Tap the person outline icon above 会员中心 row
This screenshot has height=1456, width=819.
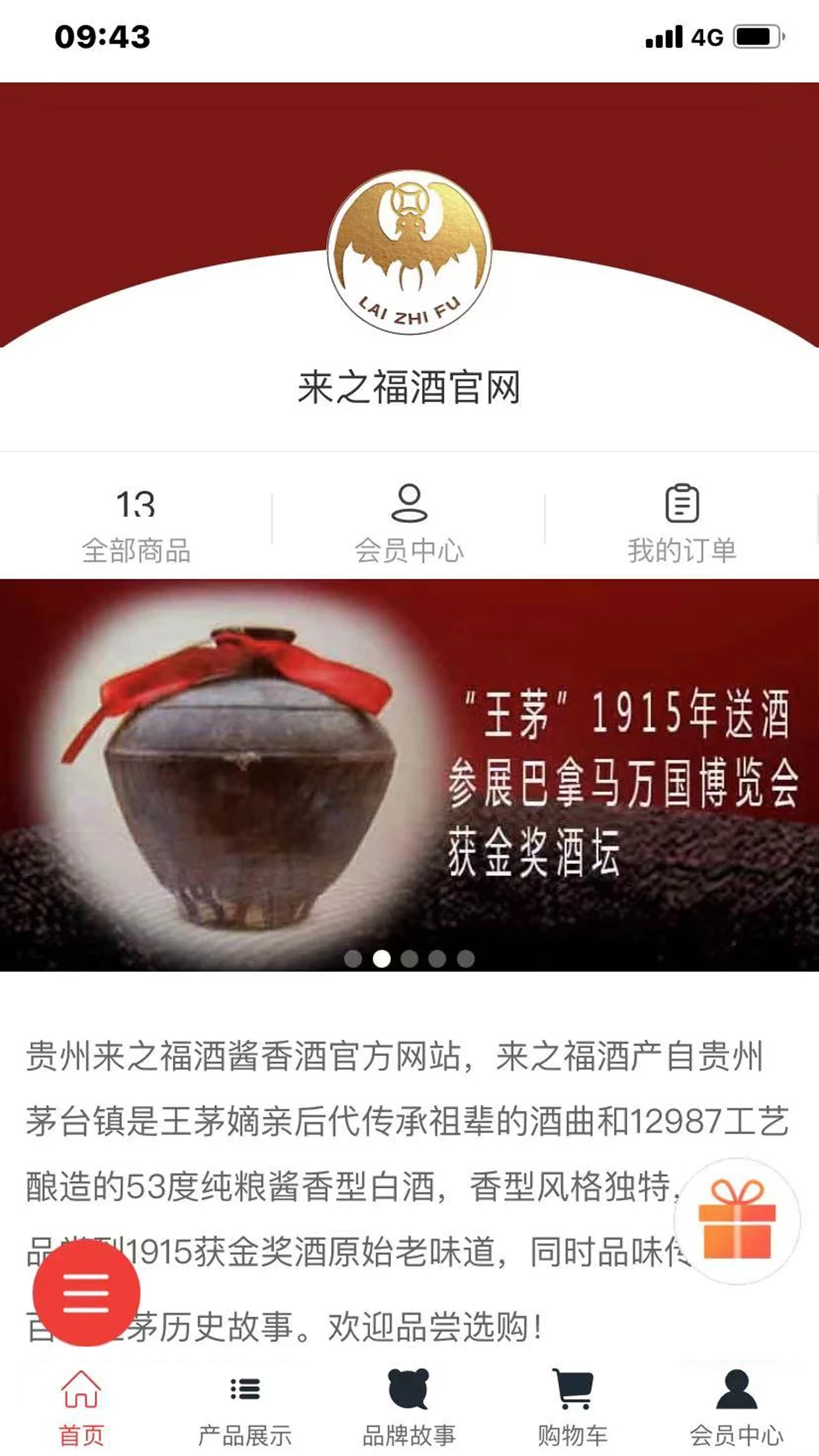tap(409, 504)
